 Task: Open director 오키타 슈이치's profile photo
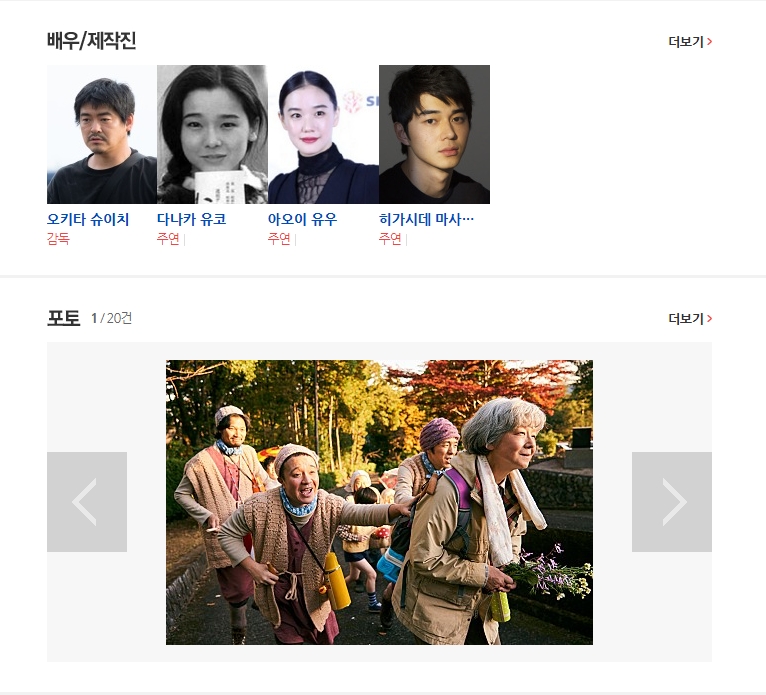[101, 135]
